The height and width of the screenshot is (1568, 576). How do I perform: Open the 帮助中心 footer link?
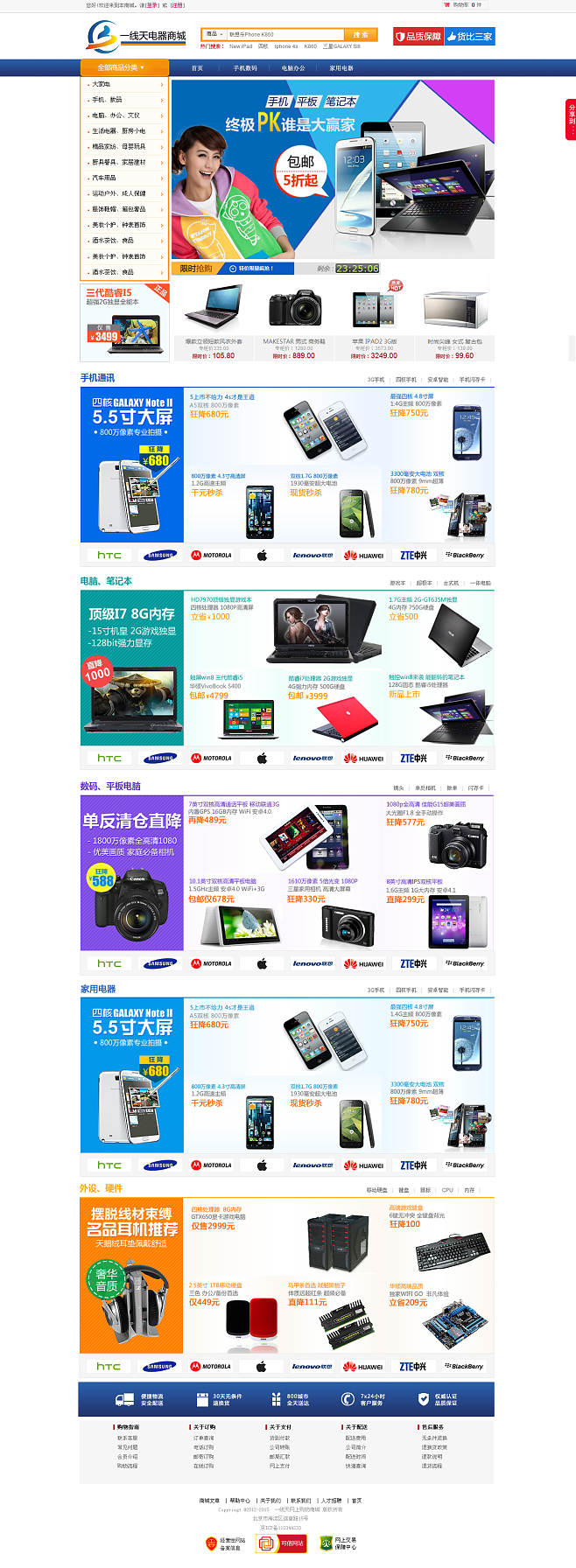tap(240, 1500)
